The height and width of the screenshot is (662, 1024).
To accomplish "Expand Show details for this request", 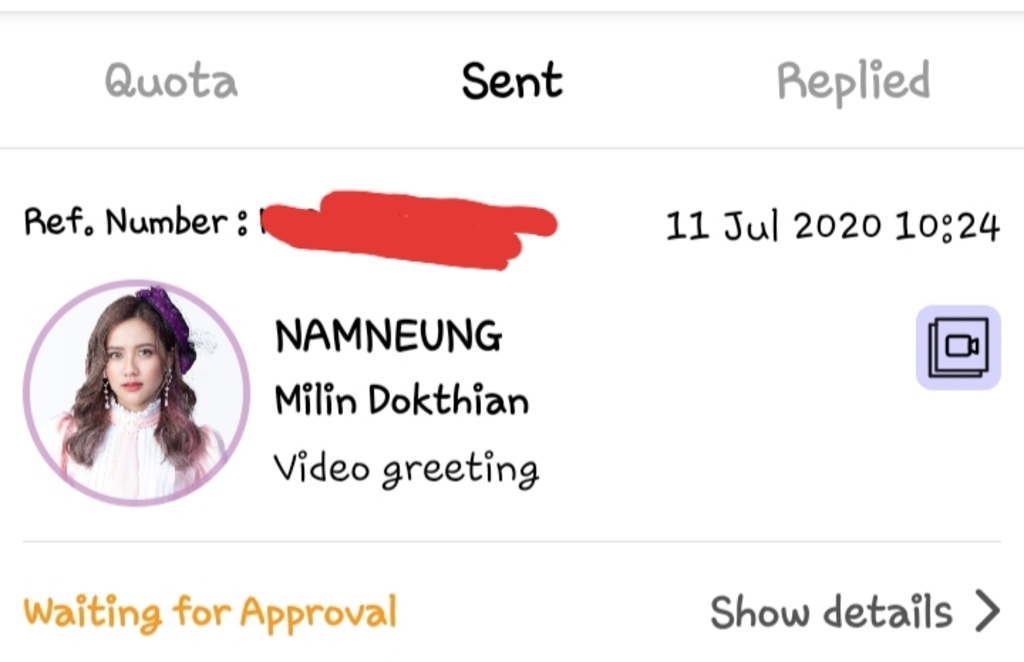I will click(x=854, y=611).
